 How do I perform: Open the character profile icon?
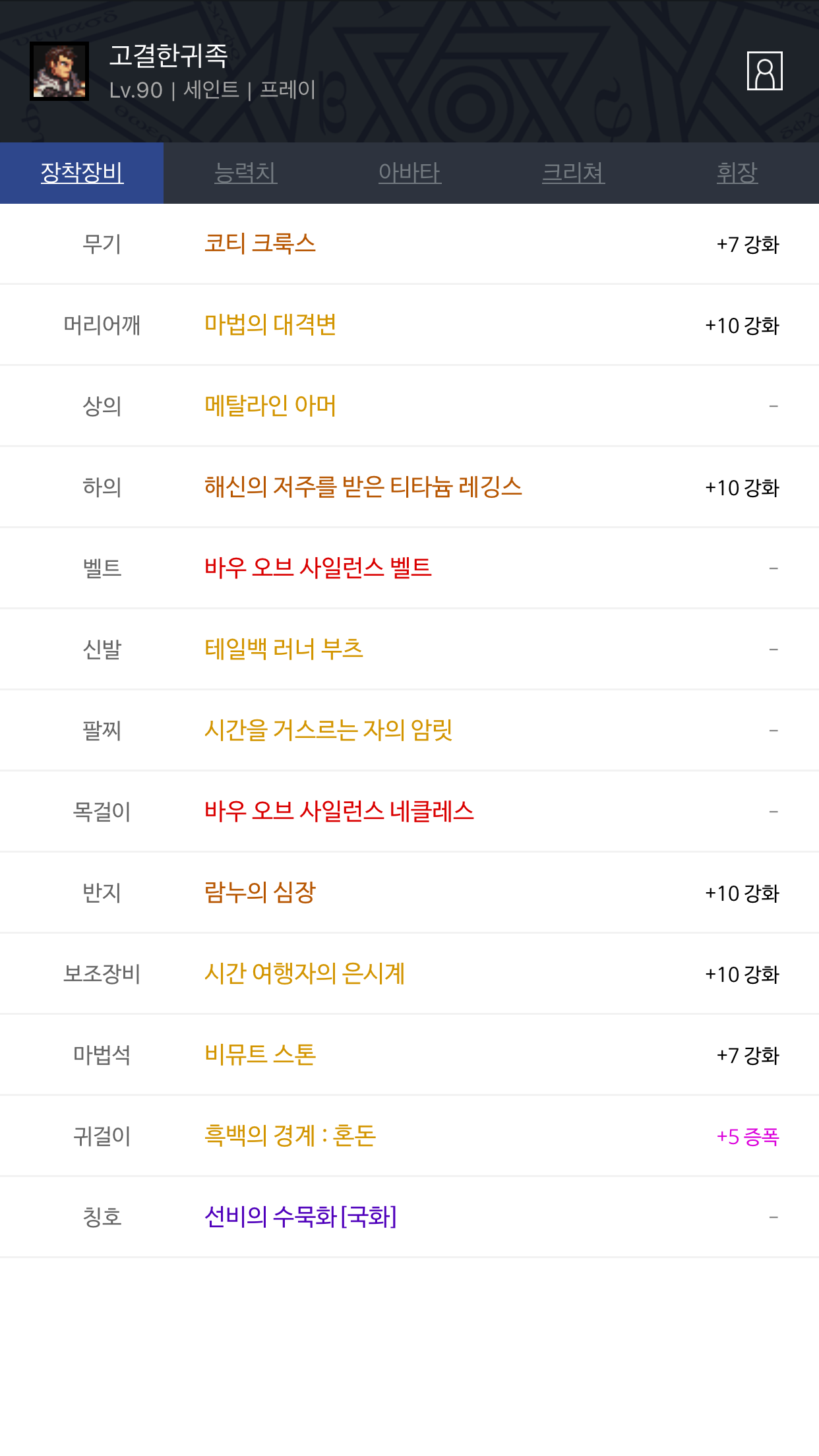764,71
